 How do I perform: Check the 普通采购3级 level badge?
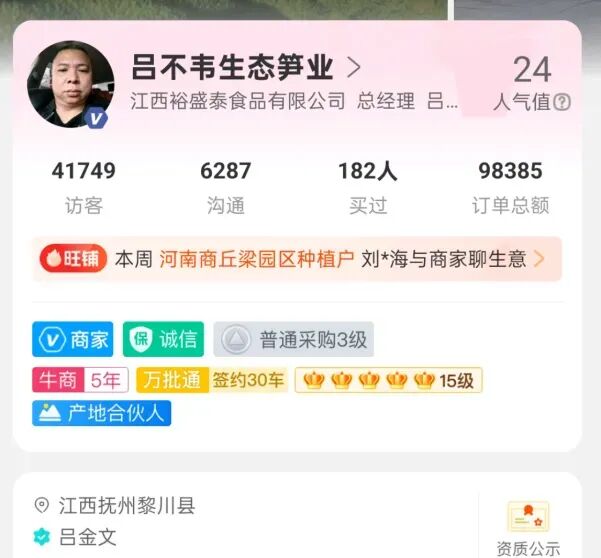point(293,340)
